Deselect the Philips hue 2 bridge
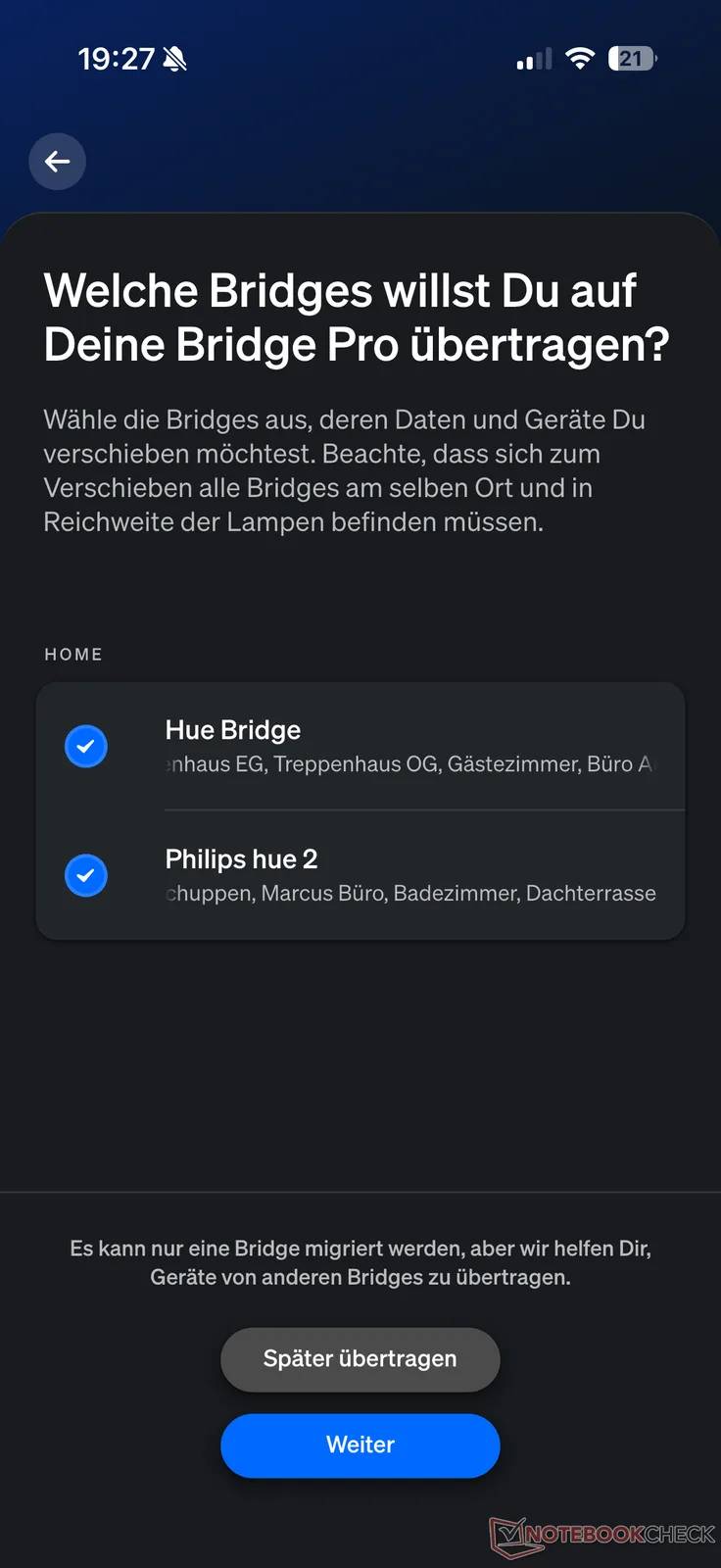 [86, 875]
